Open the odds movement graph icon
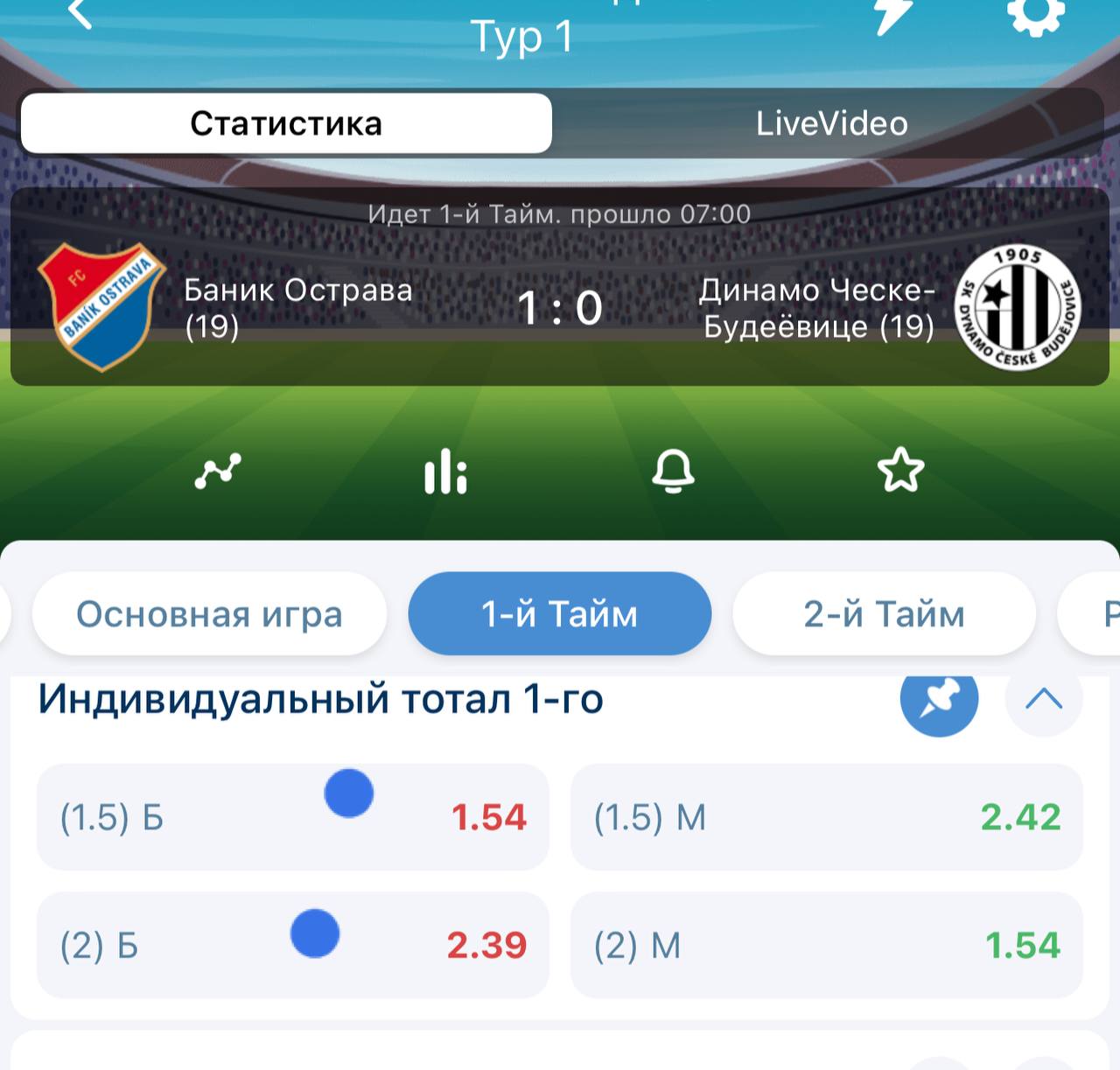1120x1070 pixels. click(218, 471)
